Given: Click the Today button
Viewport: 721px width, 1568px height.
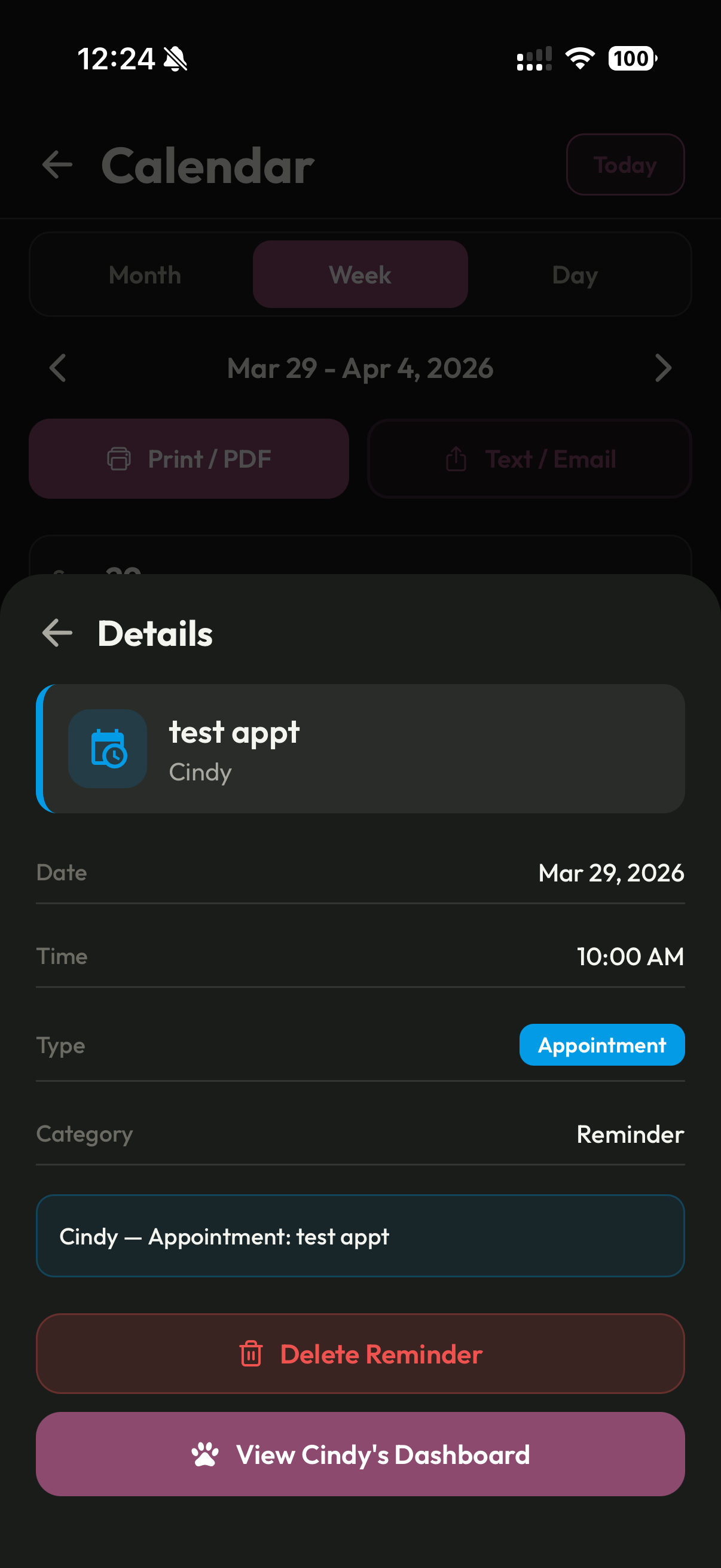Looking at the screenshot, I should 625,165.
